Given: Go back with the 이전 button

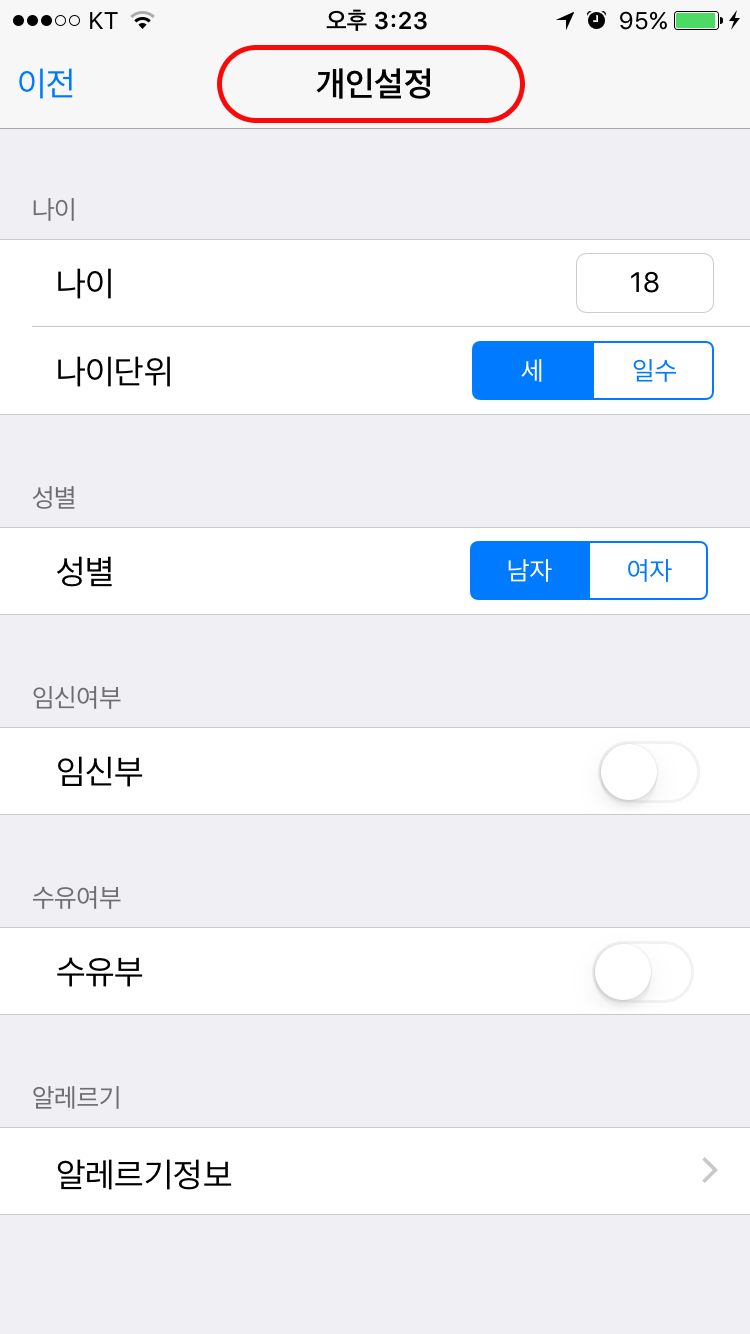Looking at the screenshot, I should tap(46, 83).
